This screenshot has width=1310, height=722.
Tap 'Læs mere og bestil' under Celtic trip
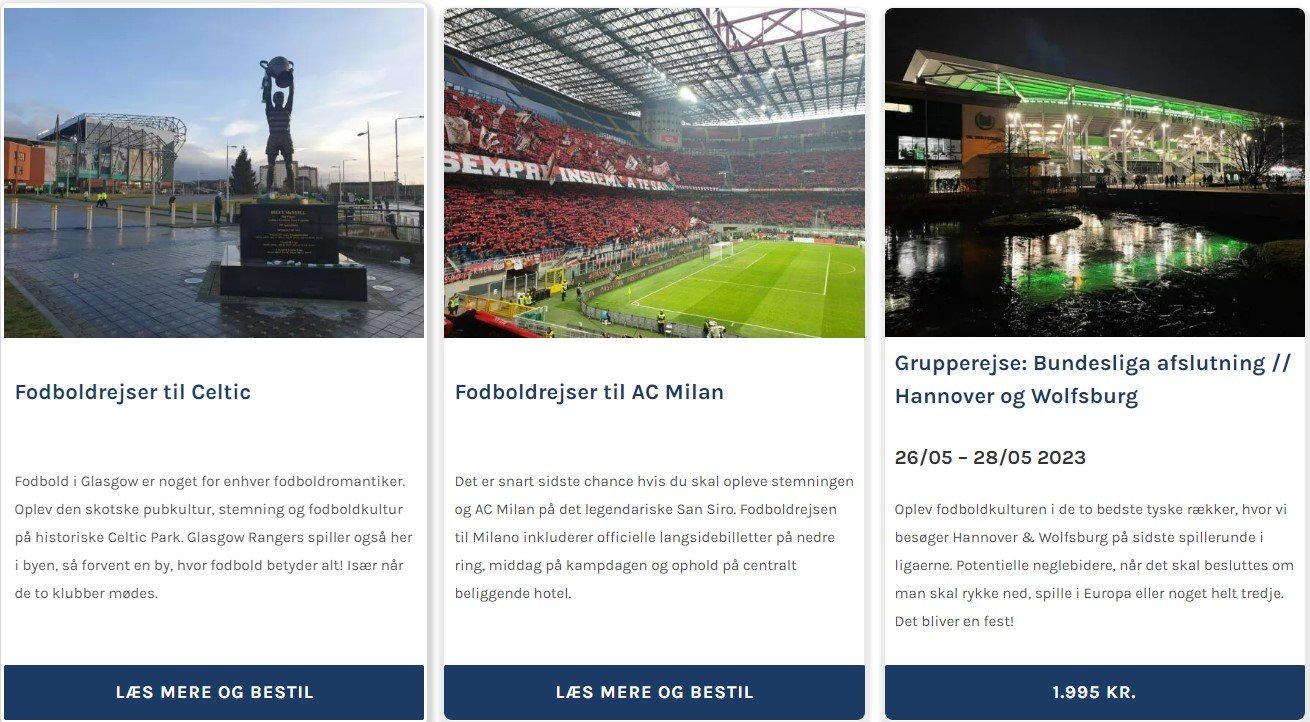pos(214,692)
